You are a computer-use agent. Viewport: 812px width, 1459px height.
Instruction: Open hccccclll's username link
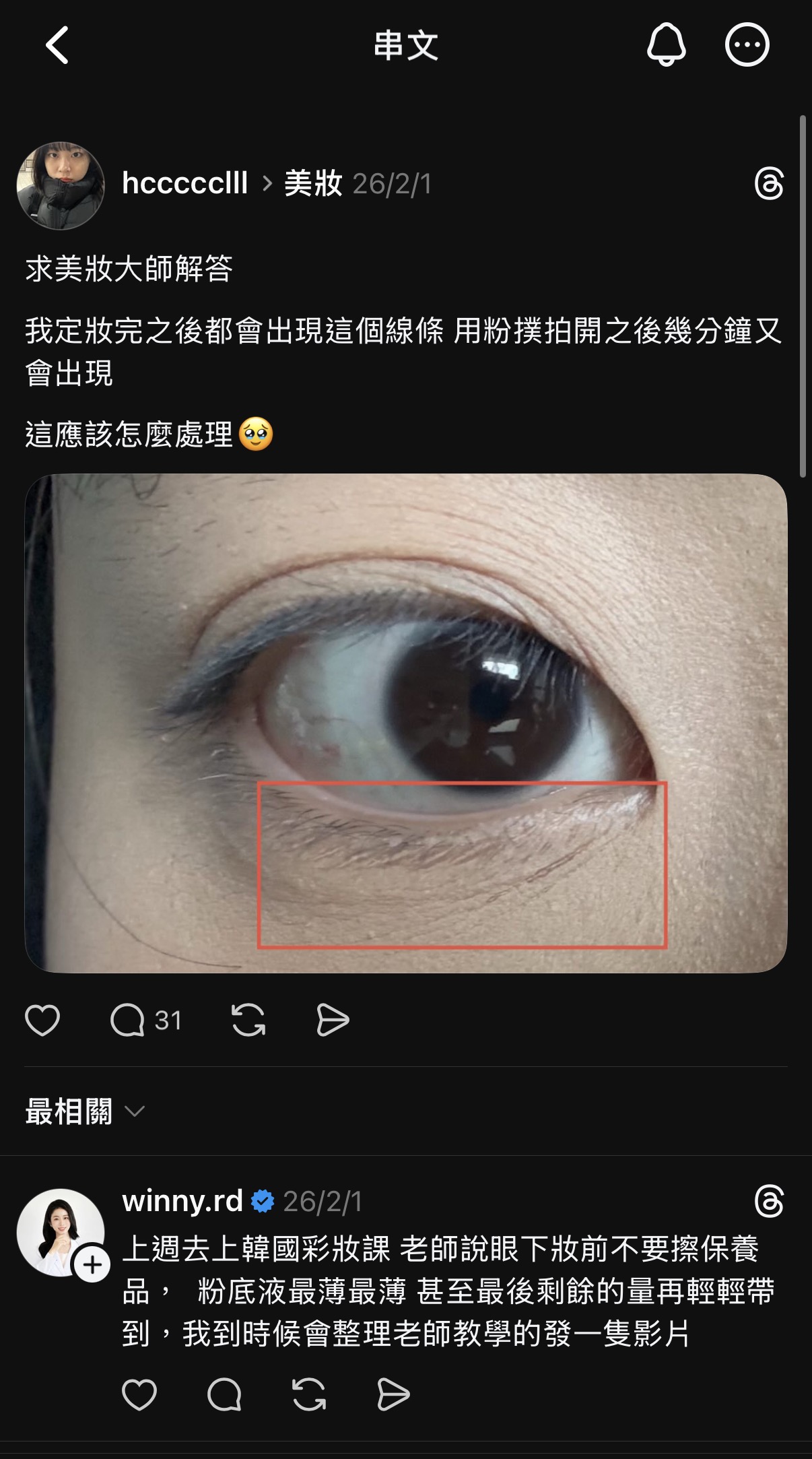pos(185,183)
